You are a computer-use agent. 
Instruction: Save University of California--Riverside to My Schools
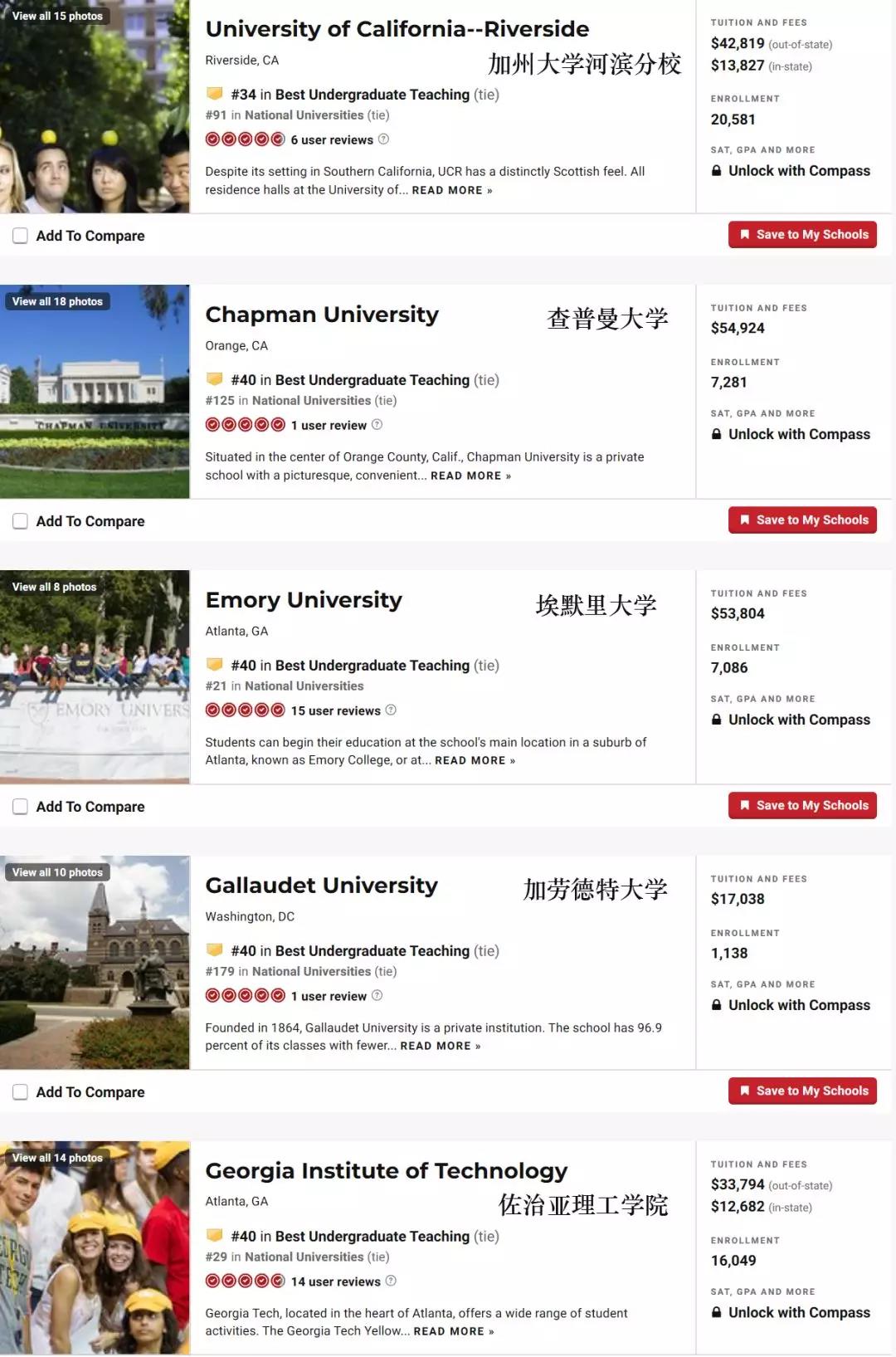tap(802, 235)
